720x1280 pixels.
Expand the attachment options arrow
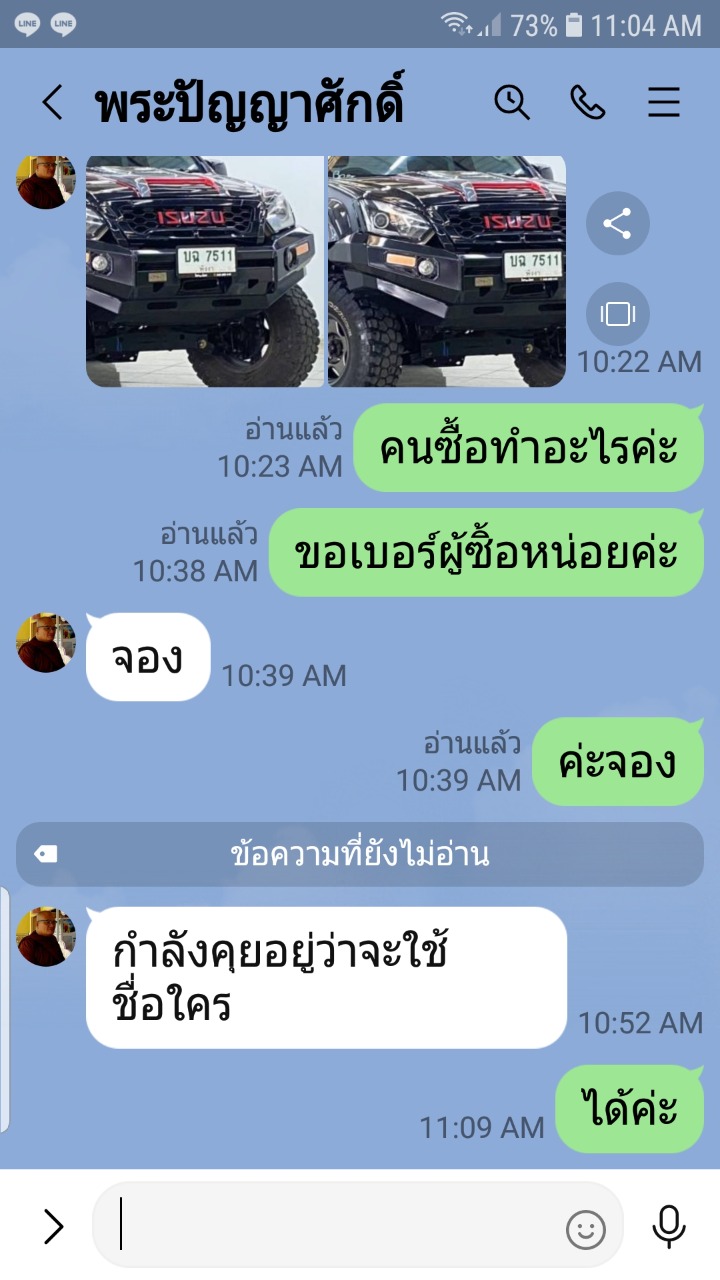pyautogui.click(x=53, y=1226)
